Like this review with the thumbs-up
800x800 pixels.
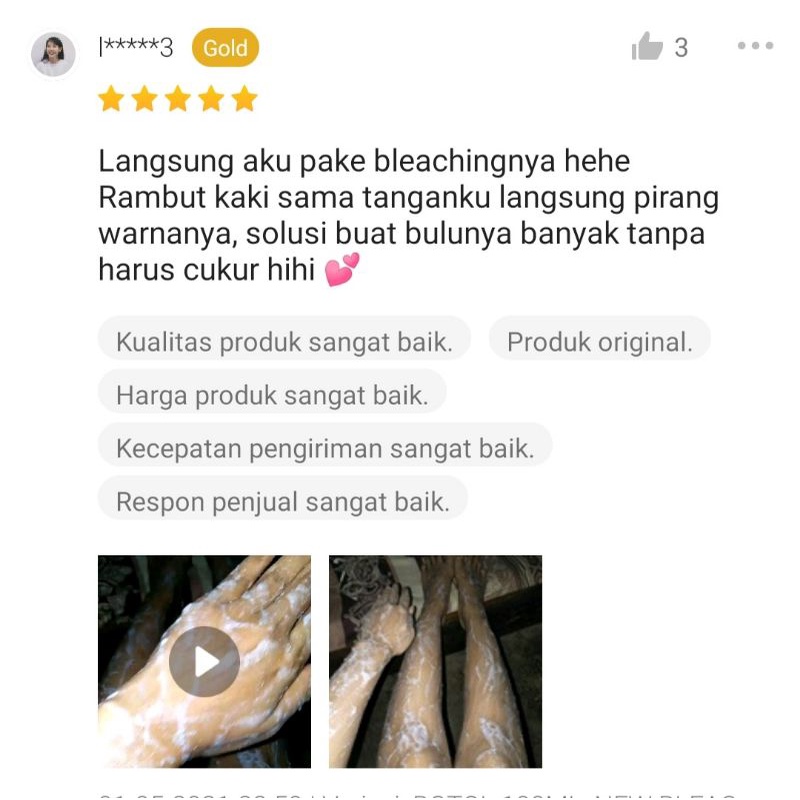pyautogui.click(x=646, y=47)
